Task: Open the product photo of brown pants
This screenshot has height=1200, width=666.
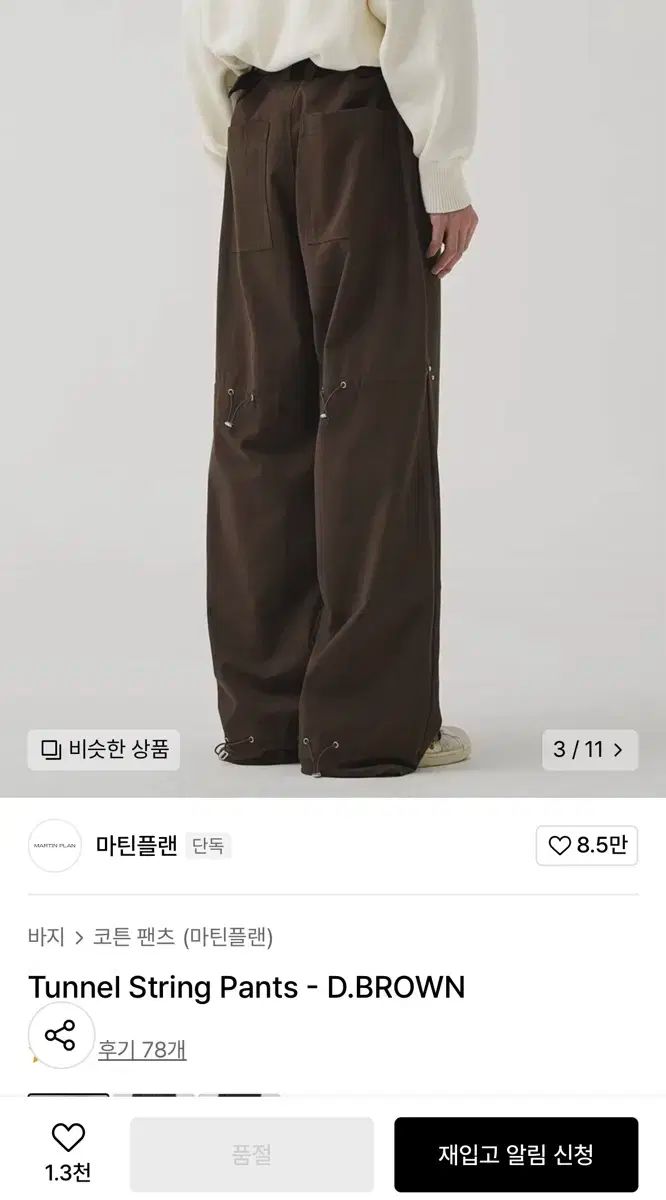Action: click(333, 400)
